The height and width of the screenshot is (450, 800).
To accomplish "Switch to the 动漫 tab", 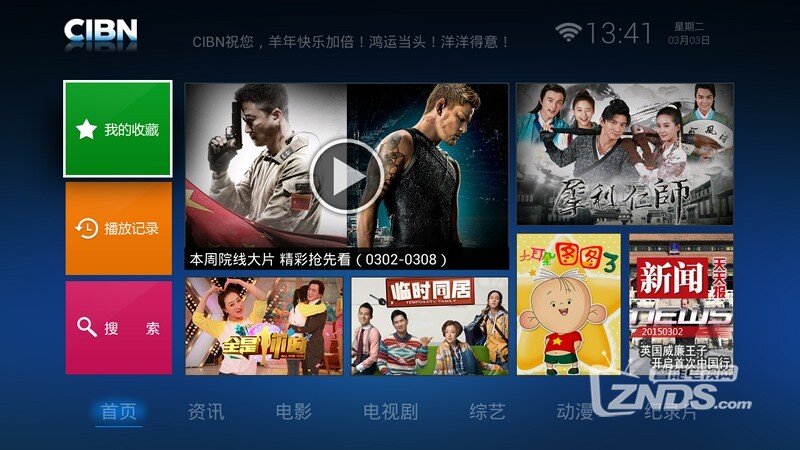I will 574,412.
